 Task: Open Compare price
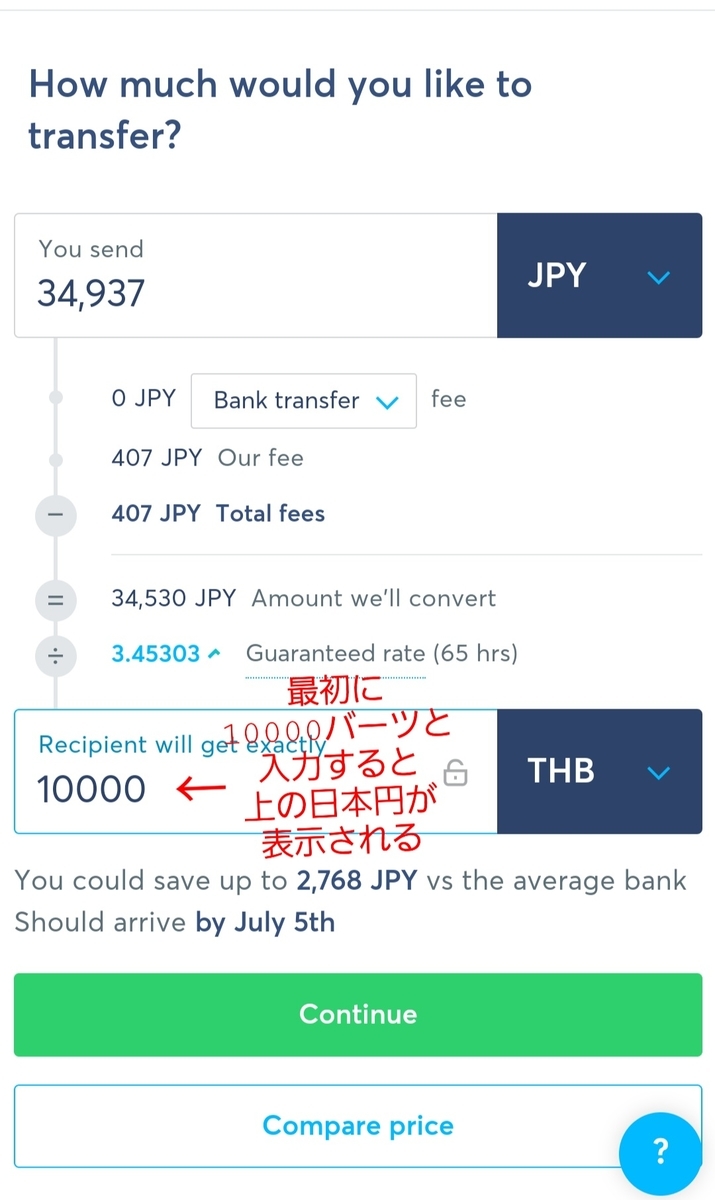[357, 1126]
